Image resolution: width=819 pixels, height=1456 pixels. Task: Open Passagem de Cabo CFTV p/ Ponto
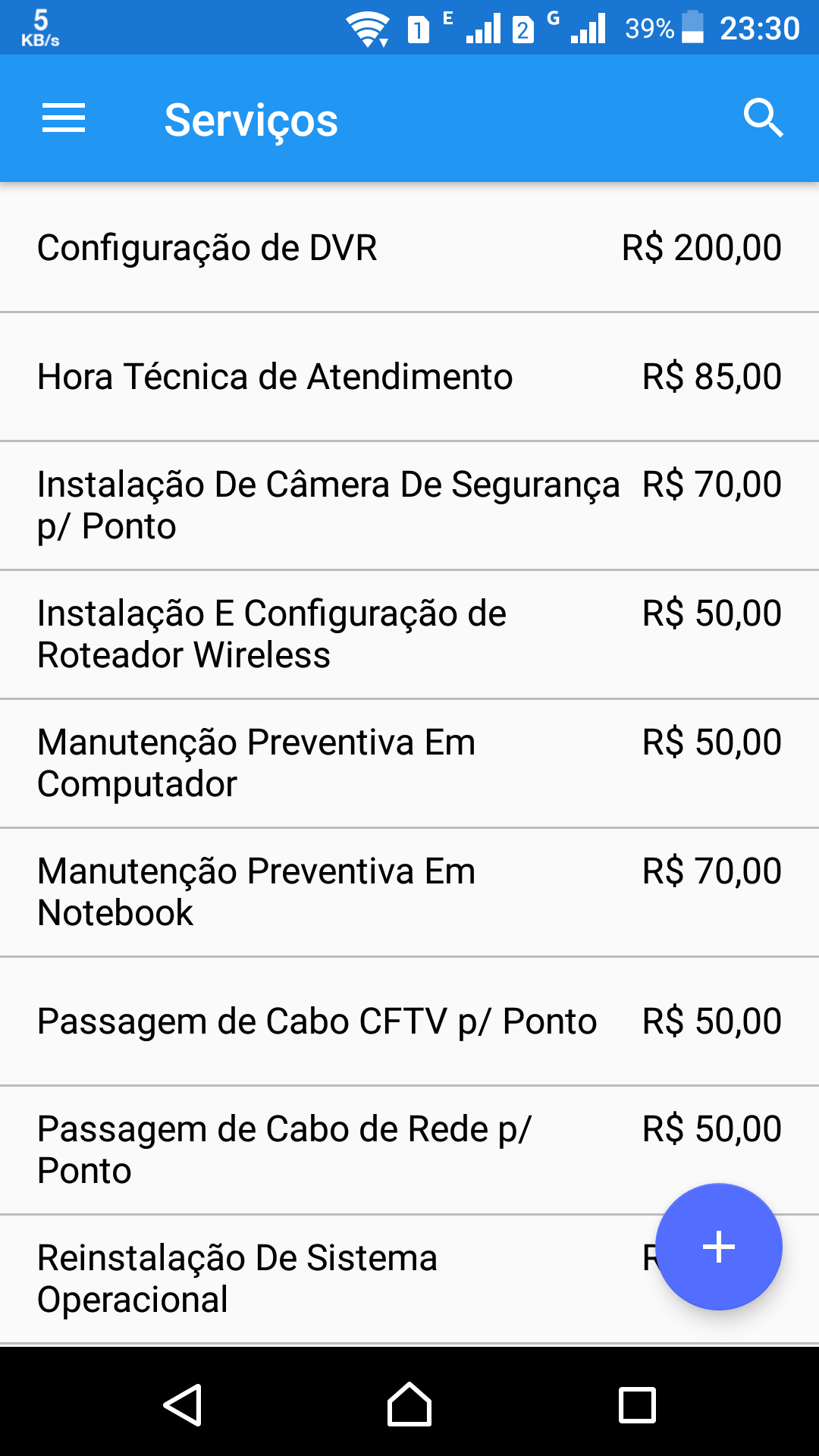click(x=409, y=1021)
